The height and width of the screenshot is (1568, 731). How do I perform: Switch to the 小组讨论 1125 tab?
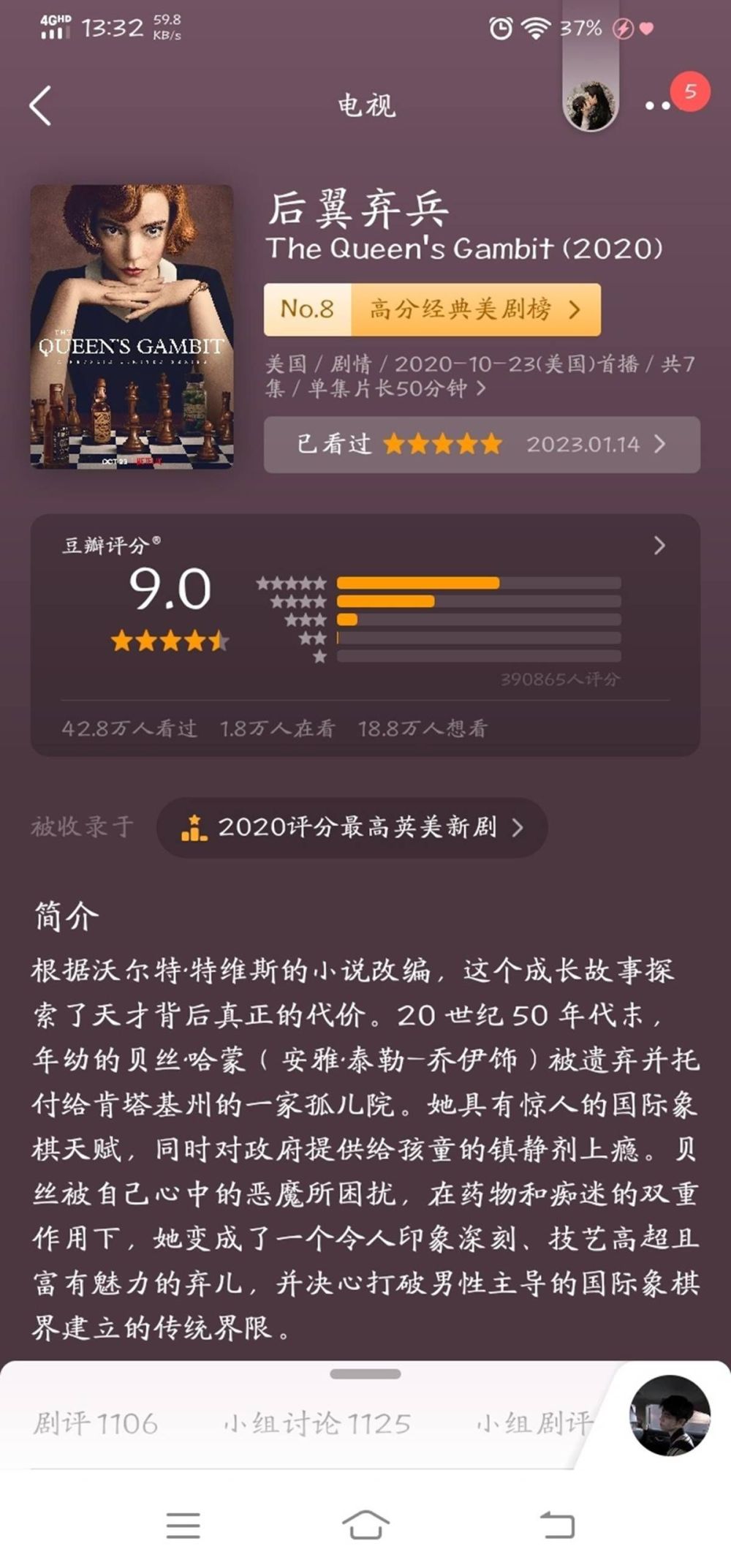tap(317, 1423)
